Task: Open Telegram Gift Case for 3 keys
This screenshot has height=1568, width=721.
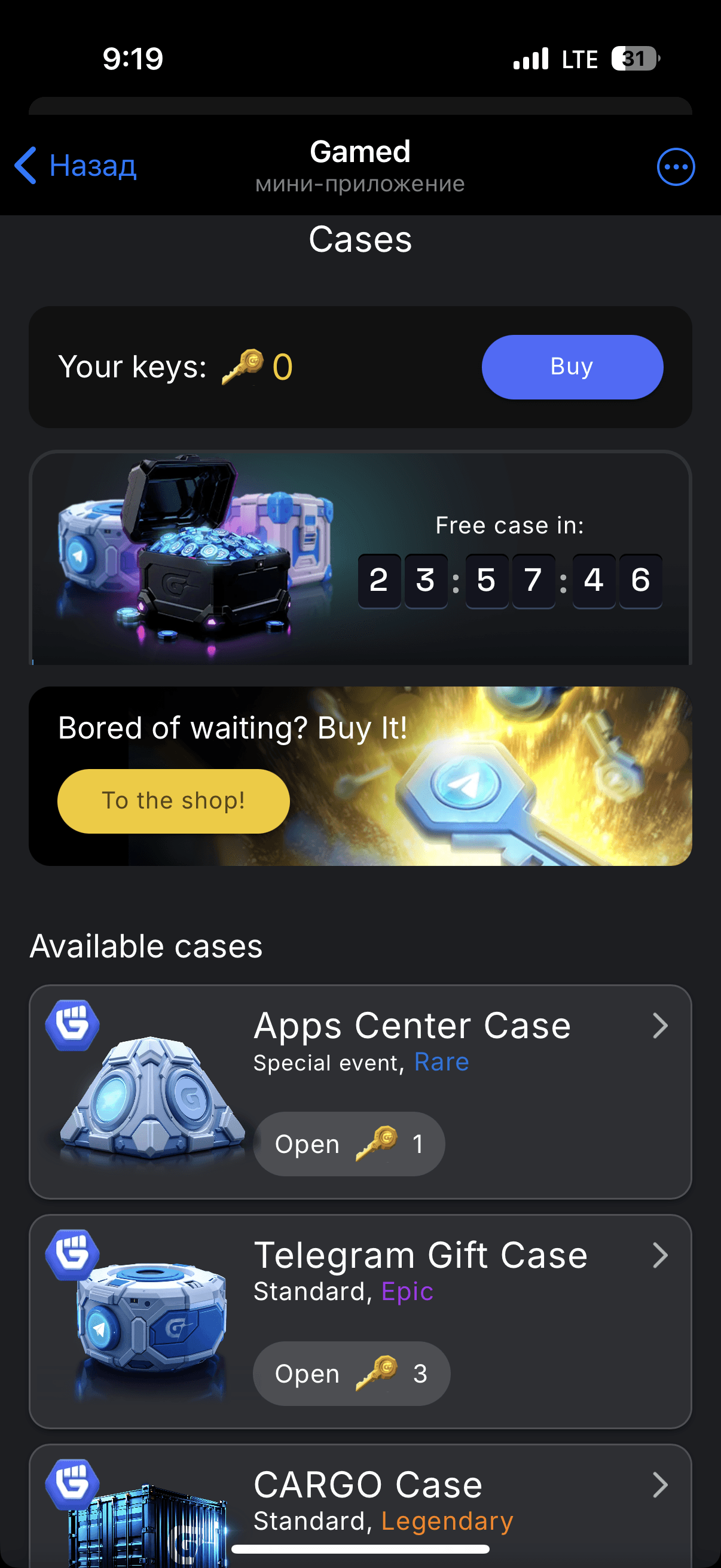Action: [351, 1373]
